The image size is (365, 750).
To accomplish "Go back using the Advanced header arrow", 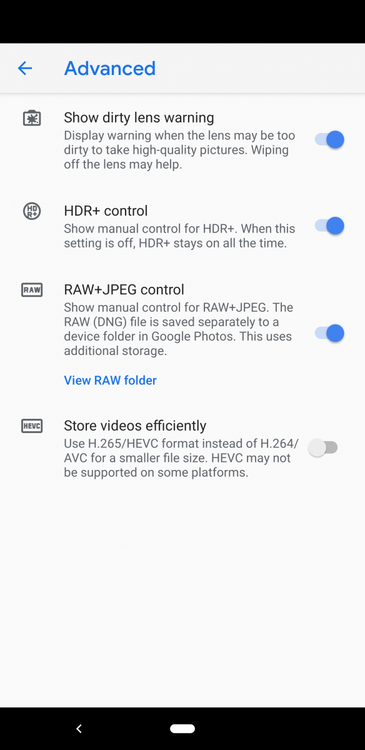I will tap(25, 68).
